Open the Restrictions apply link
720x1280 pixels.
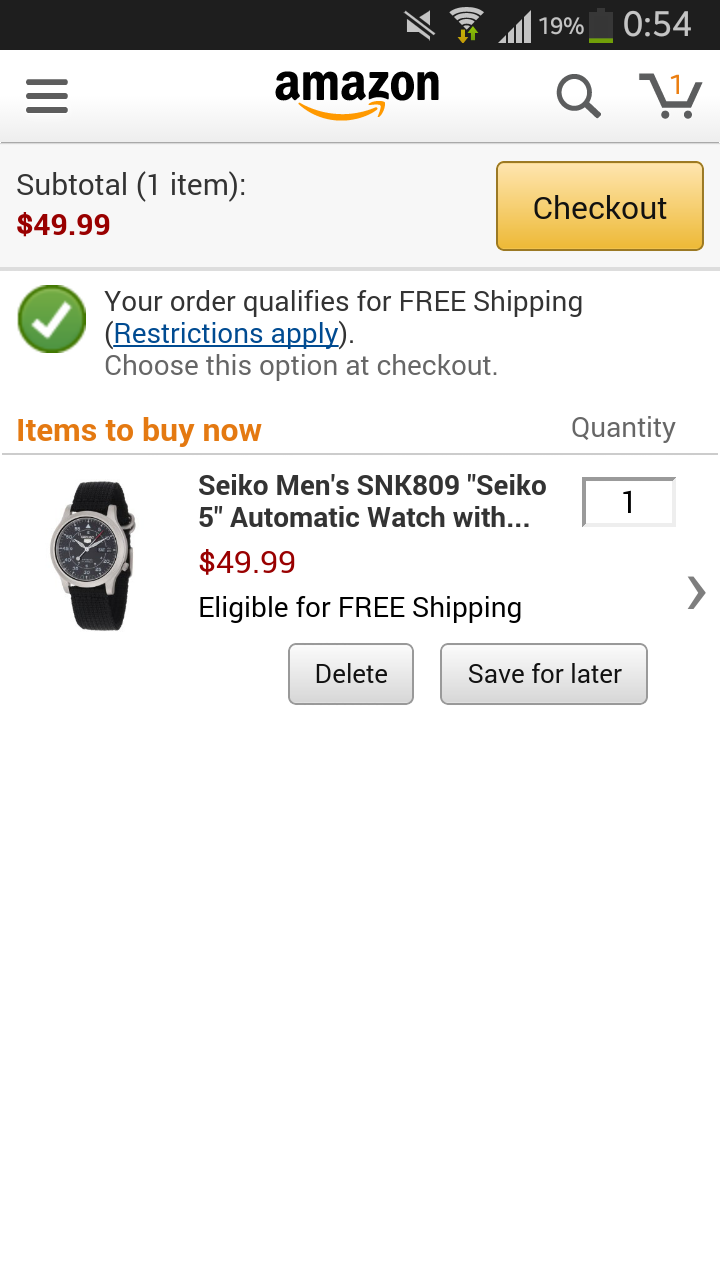226,334
